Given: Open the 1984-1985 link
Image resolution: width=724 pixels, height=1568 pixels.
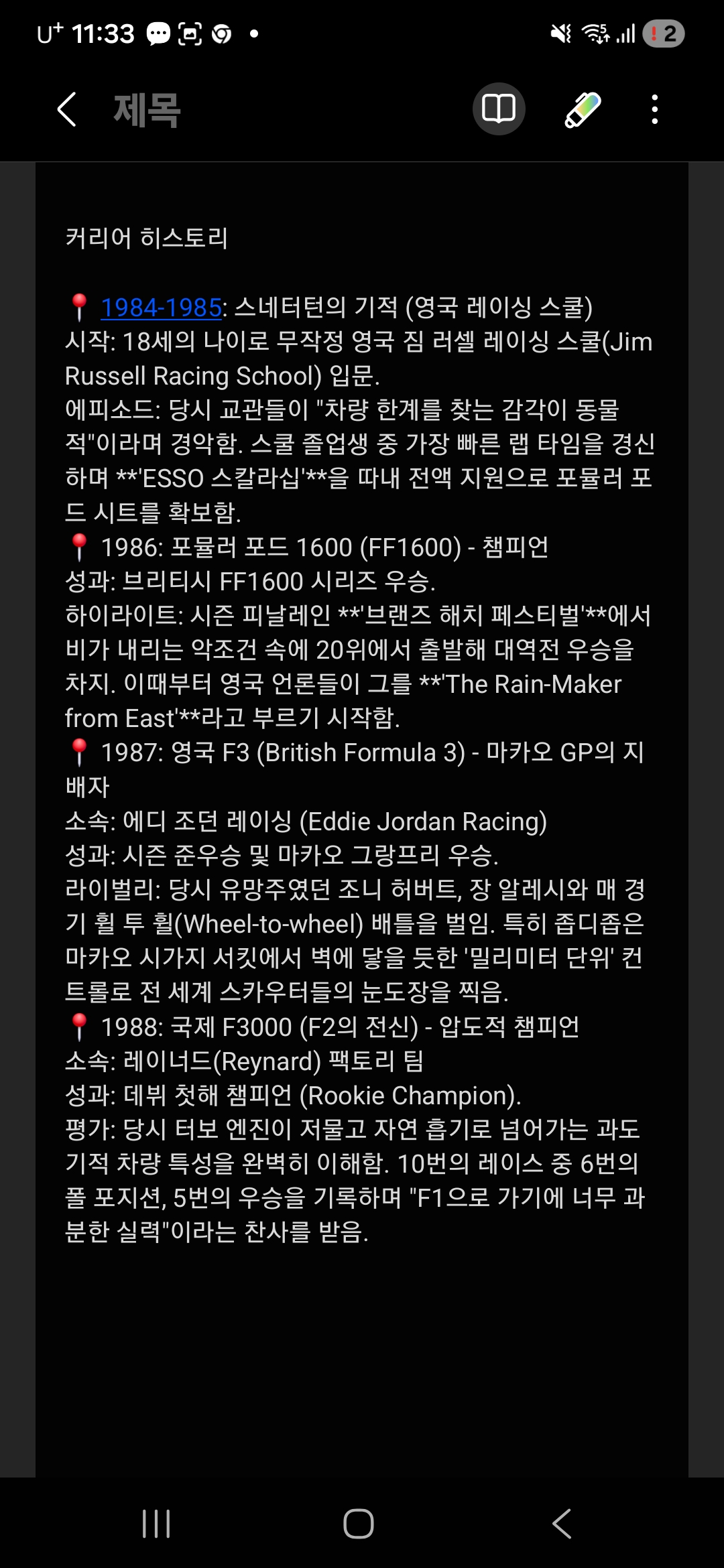Looking at the screenshot, I should click(161, 308).
